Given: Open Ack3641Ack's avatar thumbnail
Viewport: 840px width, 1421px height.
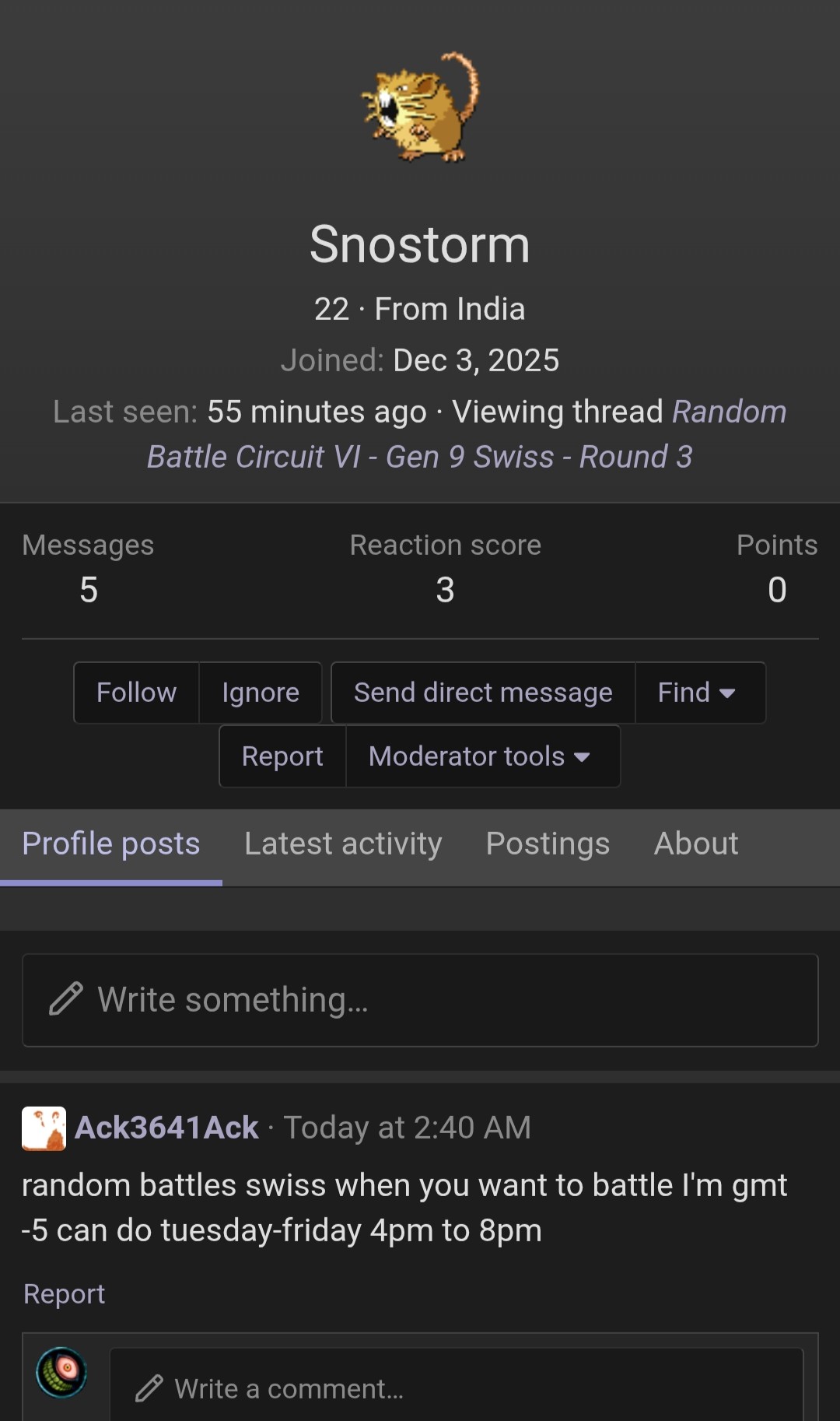Looking at the screenshot, I should [44, 1128].
